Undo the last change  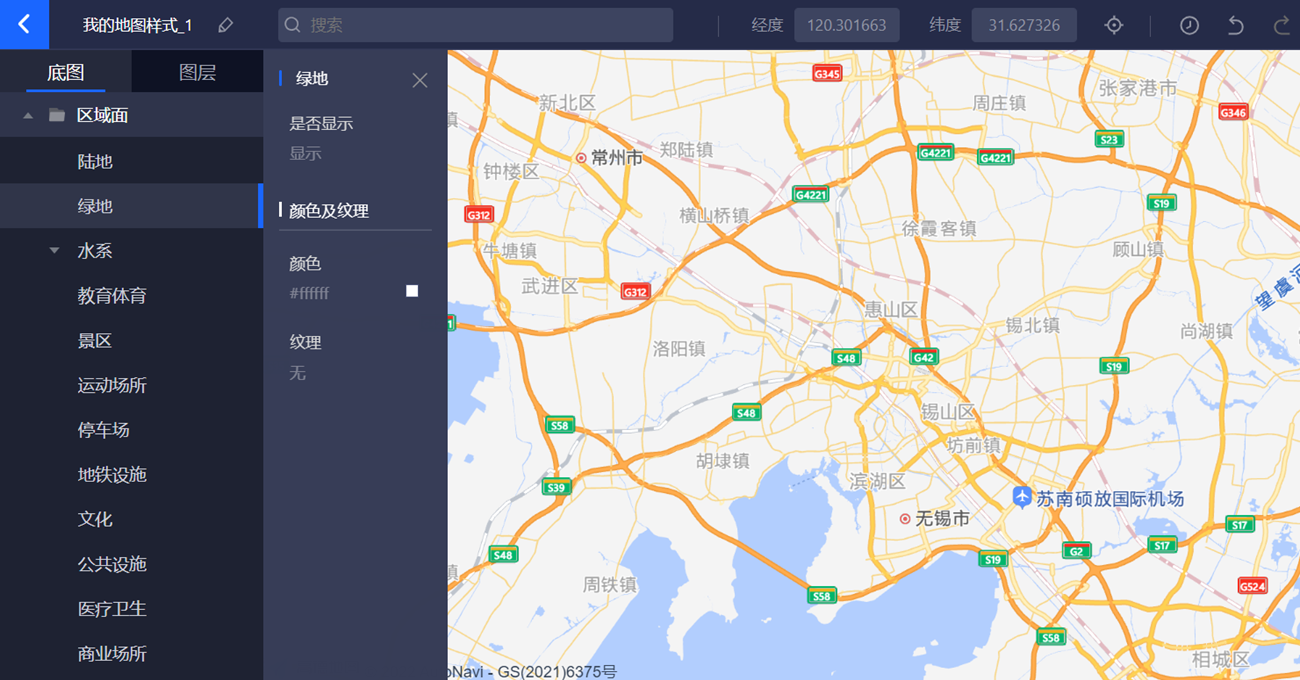pyautogui.click(x=1236, y=25)
